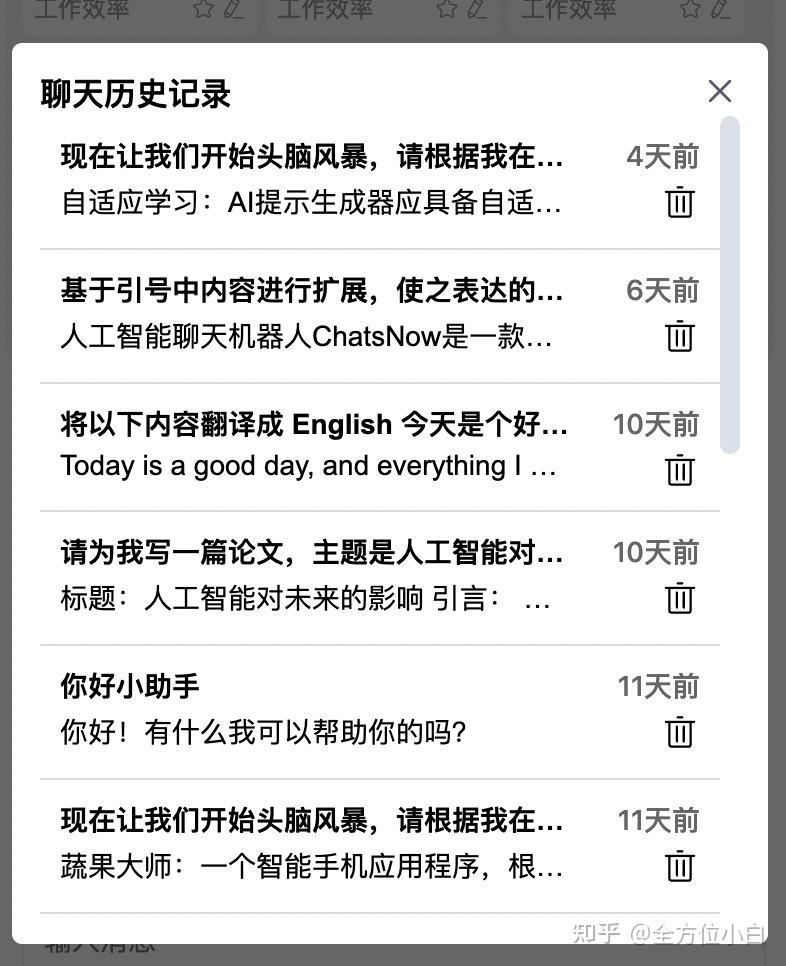The width and height of the screenshot is (786, 966).
Task: Open the 自适应学习 brainstorm chat
Action: (x=312, y=180)
